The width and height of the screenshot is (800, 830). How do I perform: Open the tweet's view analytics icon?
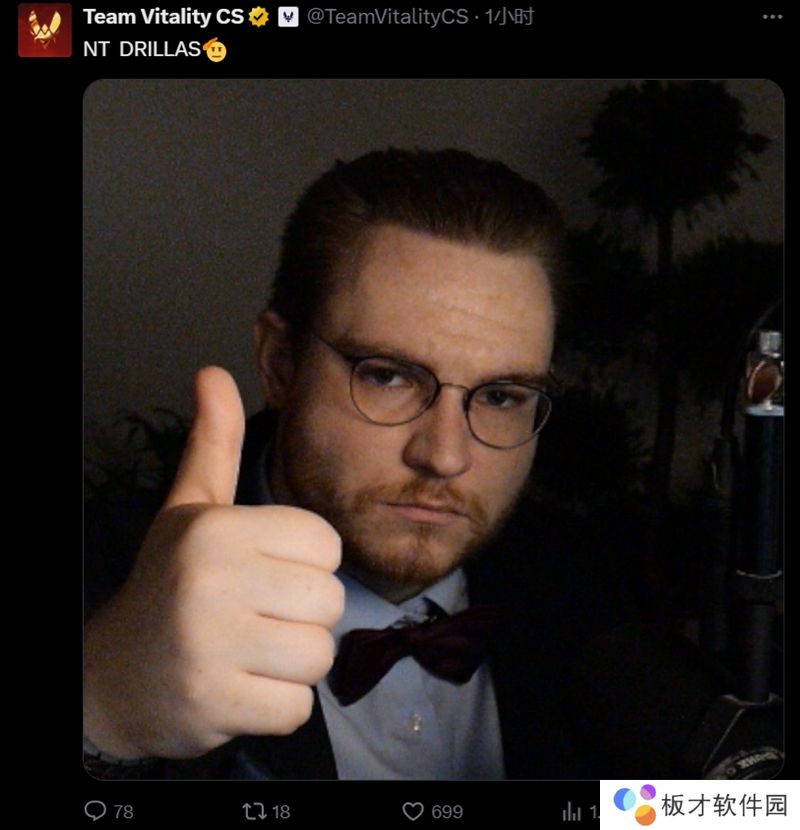pos(572,810)
